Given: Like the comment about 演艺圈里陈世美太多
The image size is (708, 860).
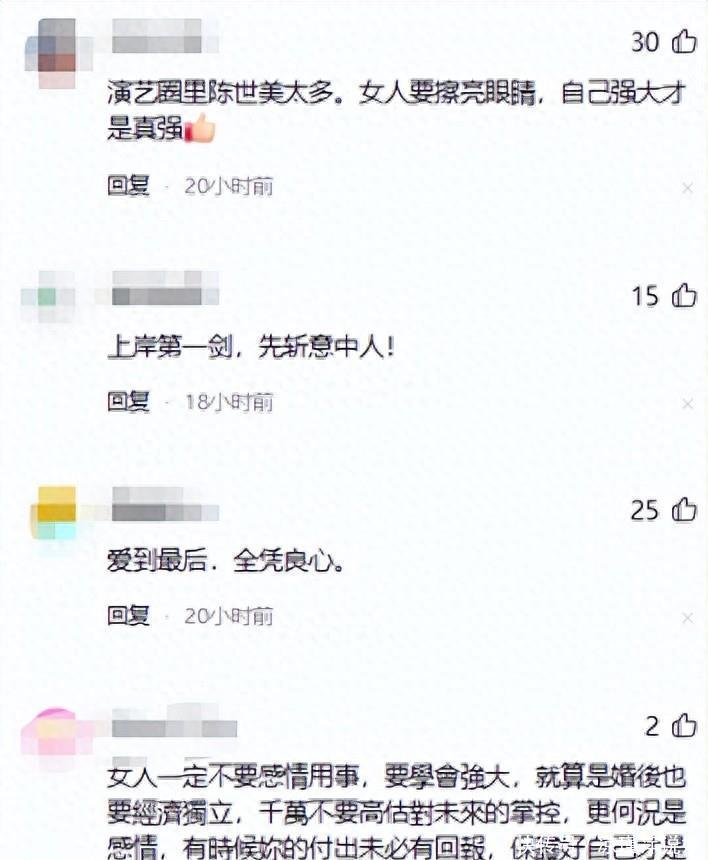Looking at the screenshot, I should tap(684, 41).
